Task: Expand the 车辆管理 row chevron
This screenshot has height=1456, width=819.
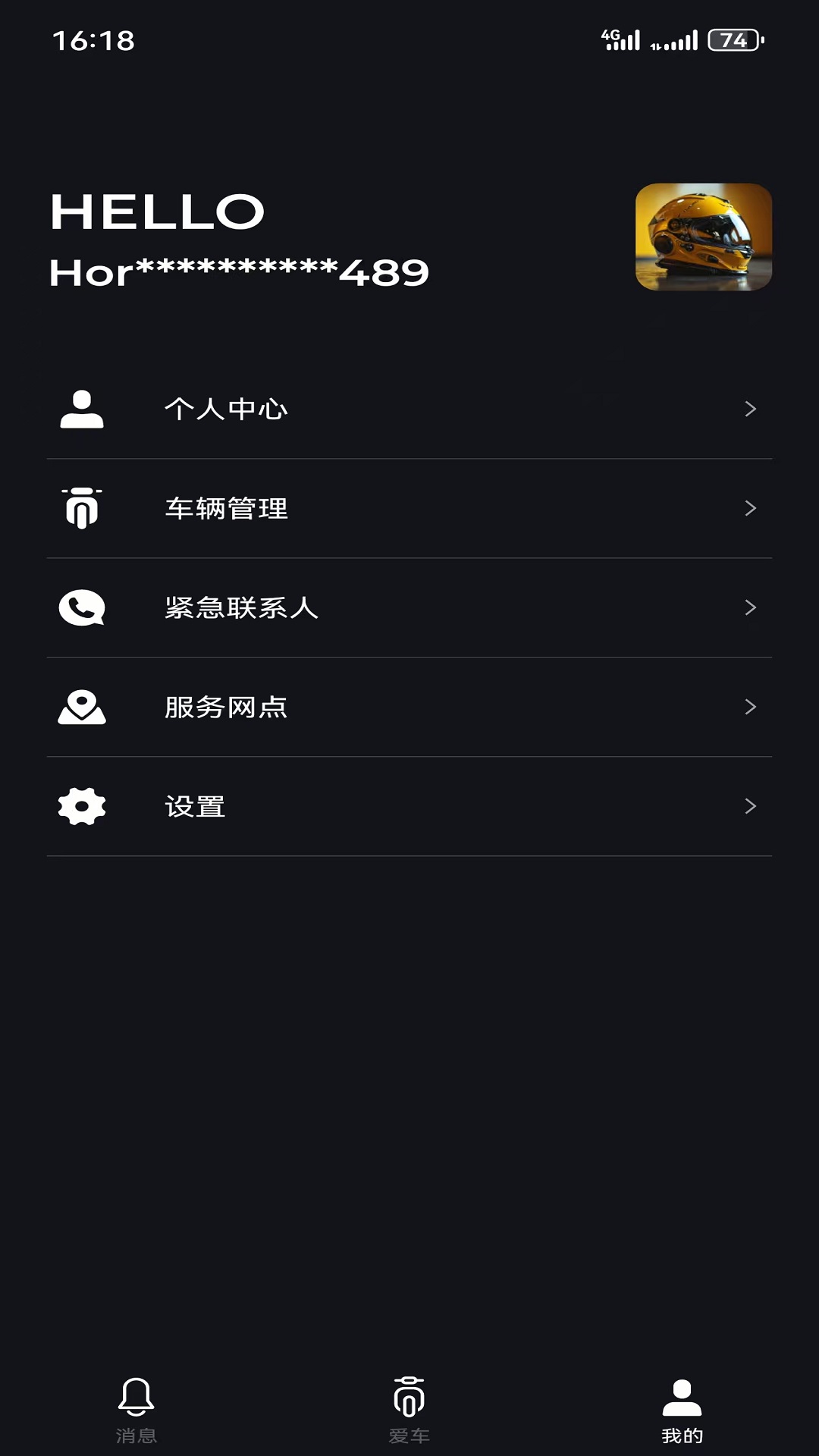Action: pos(752,508)
